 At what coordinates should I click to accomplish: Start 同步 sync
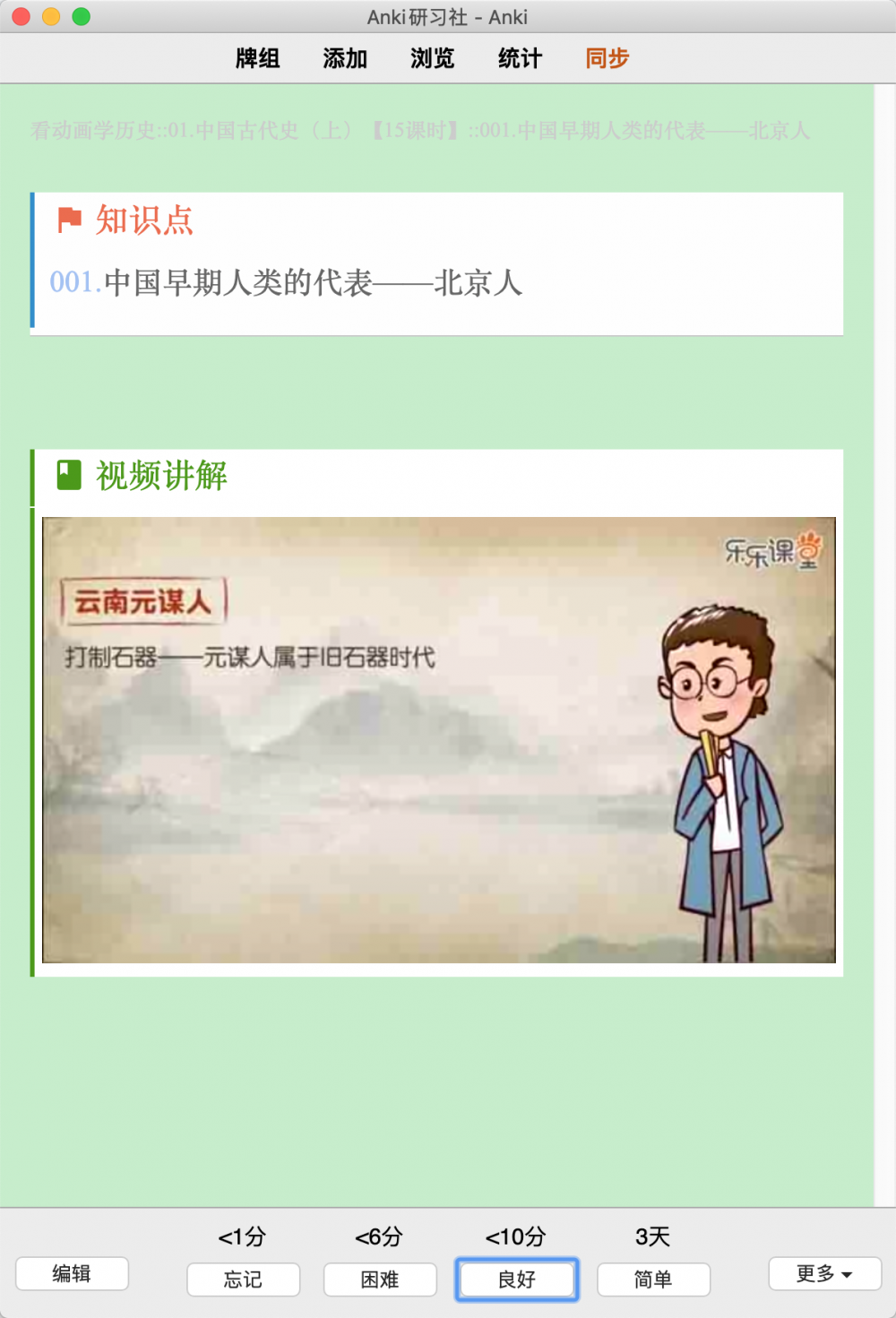[607, 58]
